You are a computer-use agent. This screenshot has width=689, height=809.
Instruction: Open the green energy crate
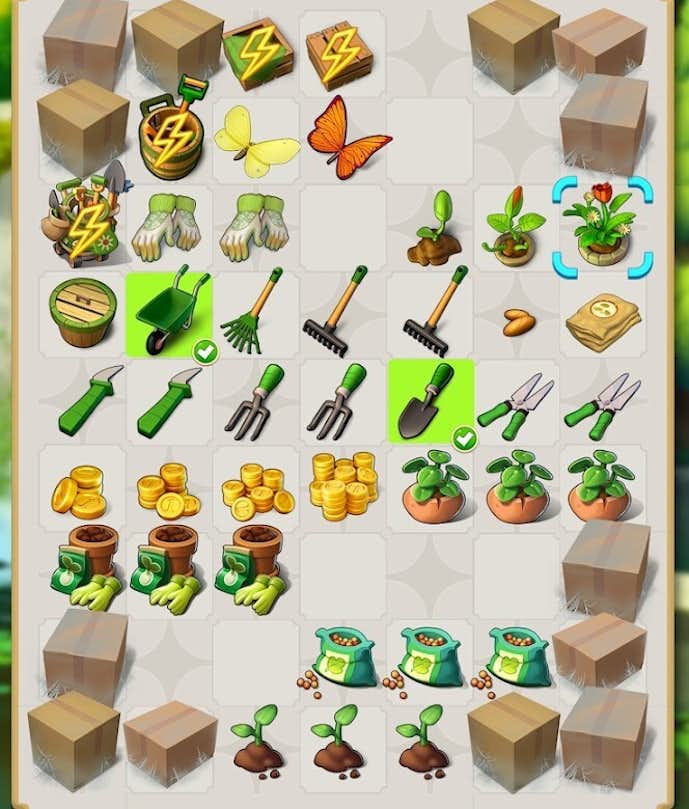(256, 52)
